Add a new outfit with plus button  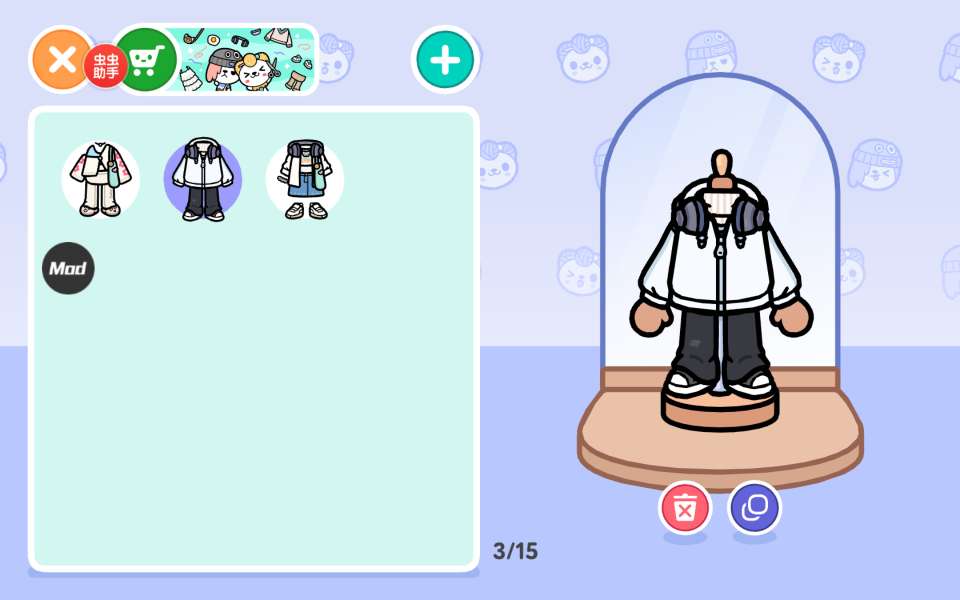point(445,60)
